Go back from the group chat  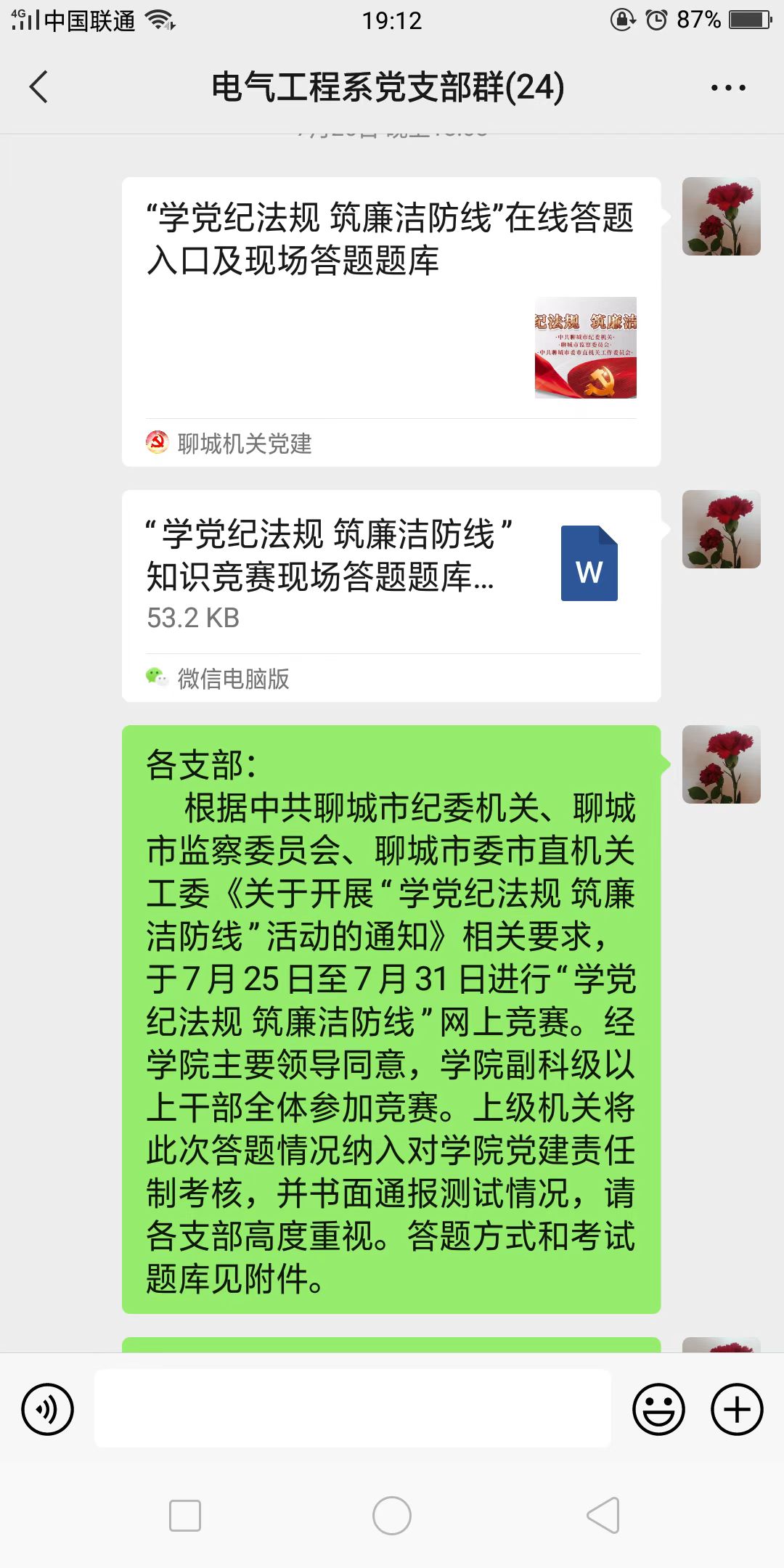click(39, 87)
